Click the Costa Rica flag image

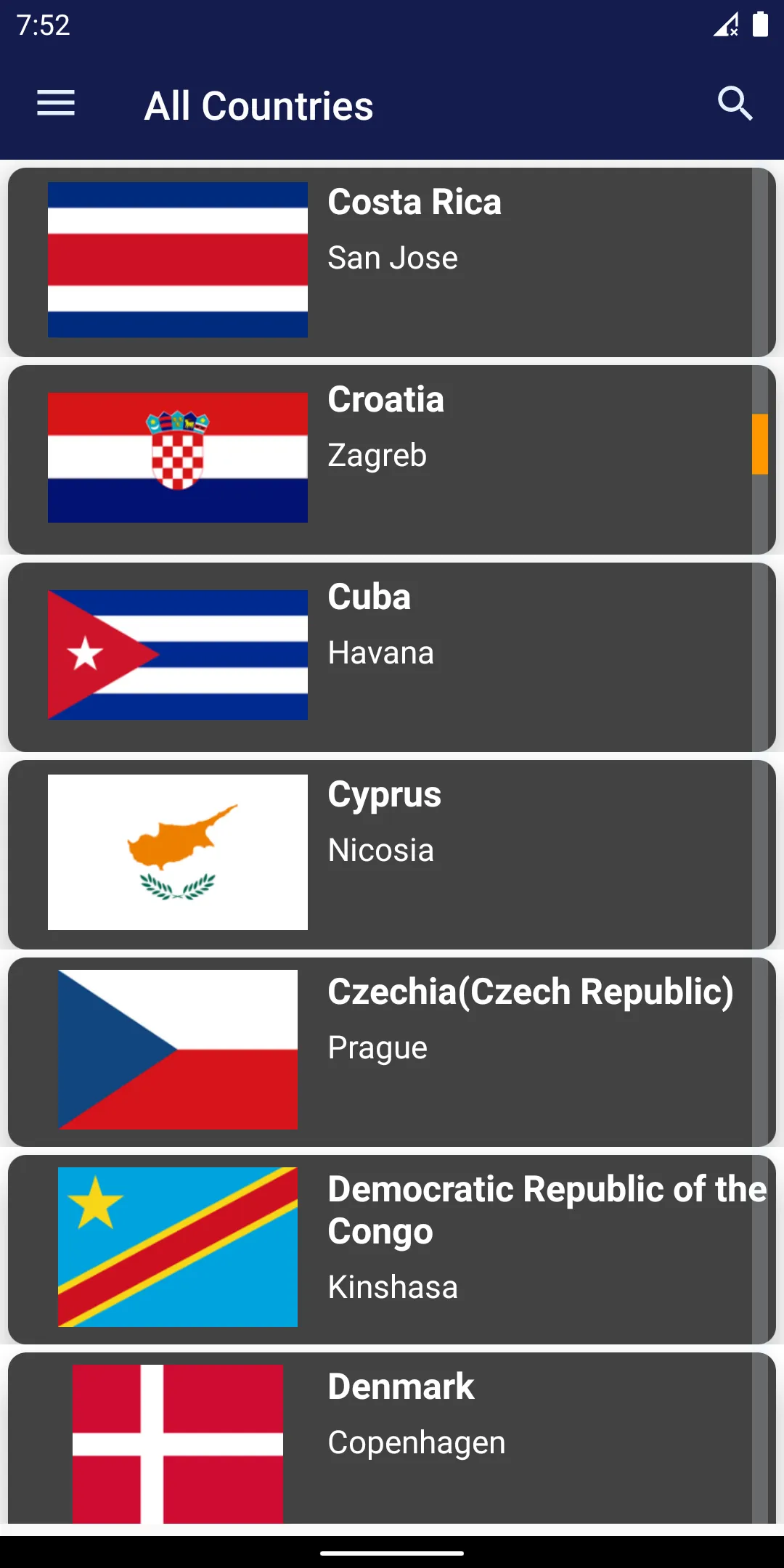pyautogui.click(x=177, y=260)
